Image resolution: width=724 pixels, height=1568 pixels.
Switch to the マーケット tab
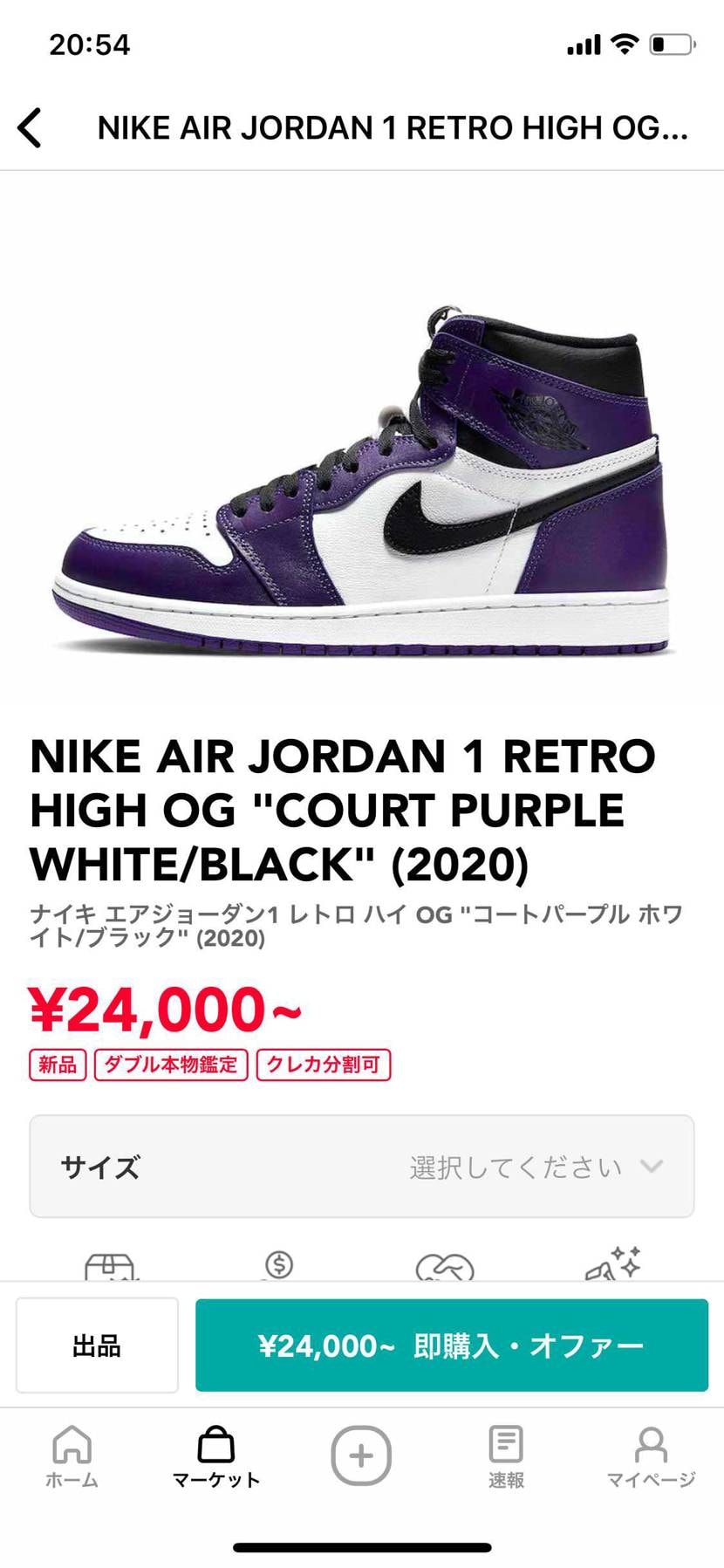215,1456
